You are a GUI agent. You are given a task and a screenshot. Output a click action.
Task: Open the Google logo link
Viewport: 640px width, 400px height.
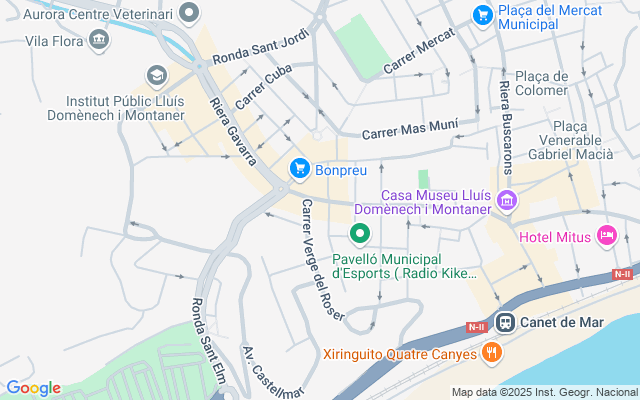click(33, 388)
